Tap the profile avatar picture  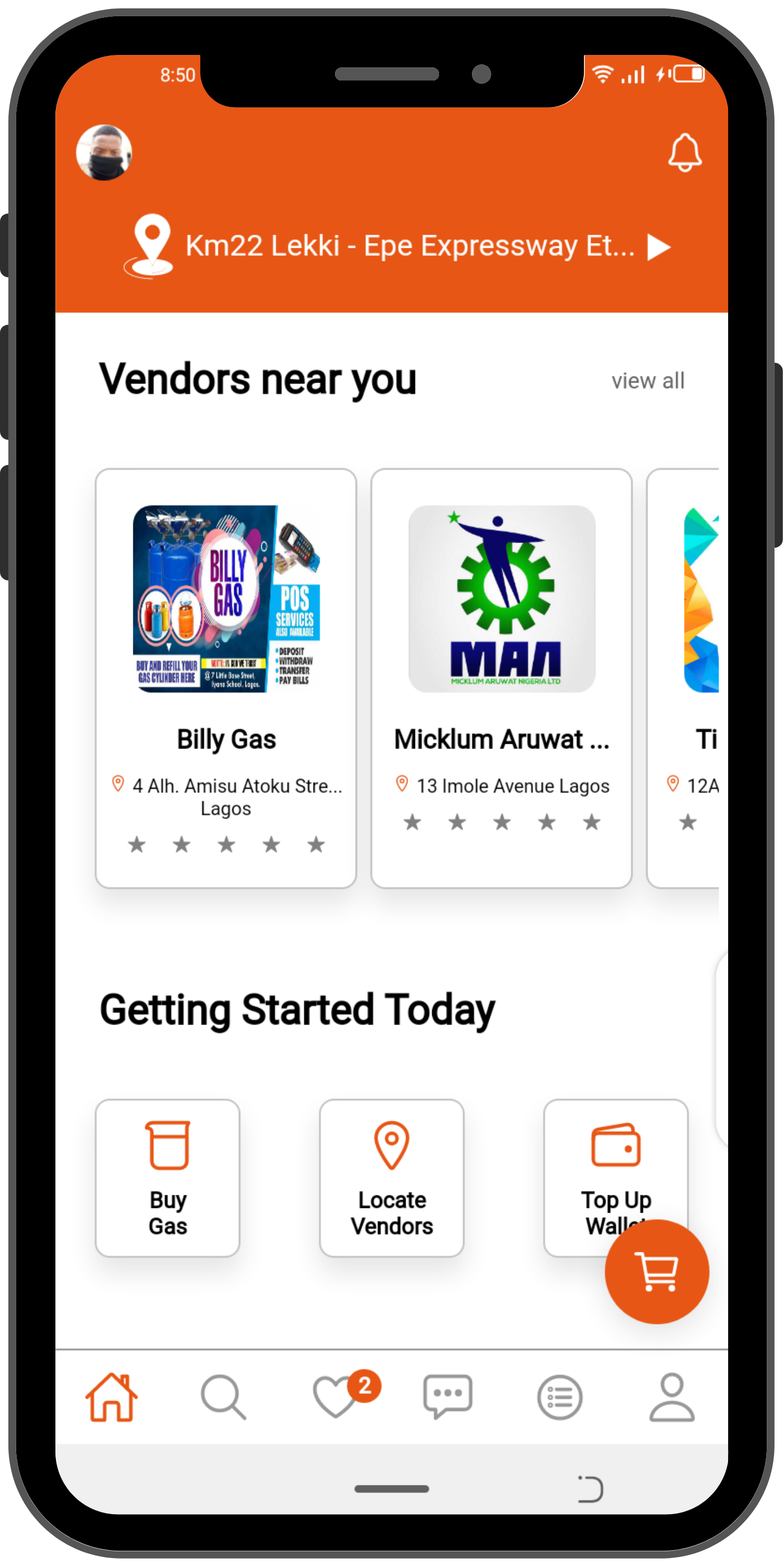coord(104,152)
